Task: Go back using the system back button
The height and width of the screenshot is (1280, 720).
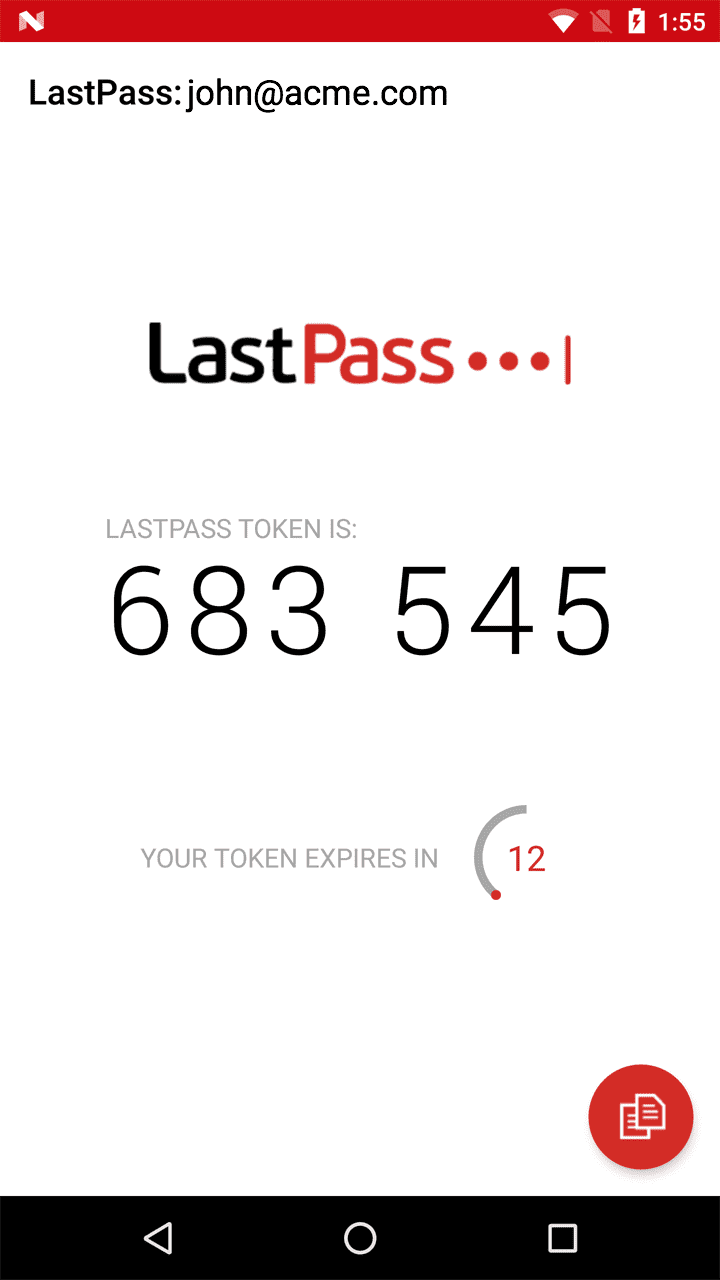Action: pos(158,1238)
